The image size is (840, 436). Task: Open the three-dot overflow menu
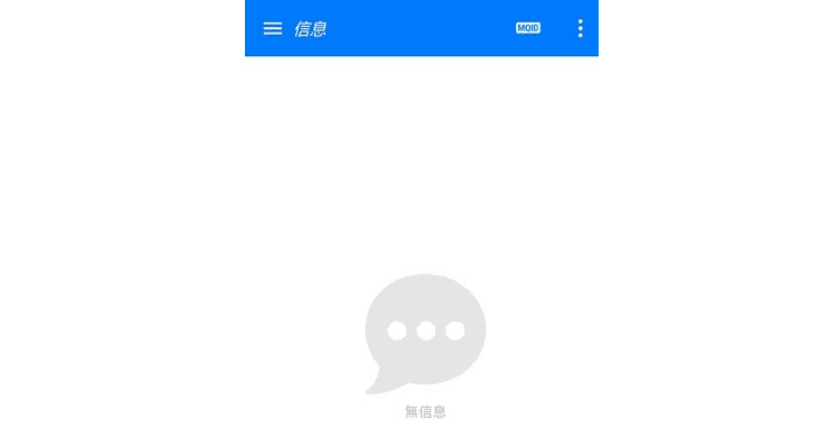click(580, 29)
